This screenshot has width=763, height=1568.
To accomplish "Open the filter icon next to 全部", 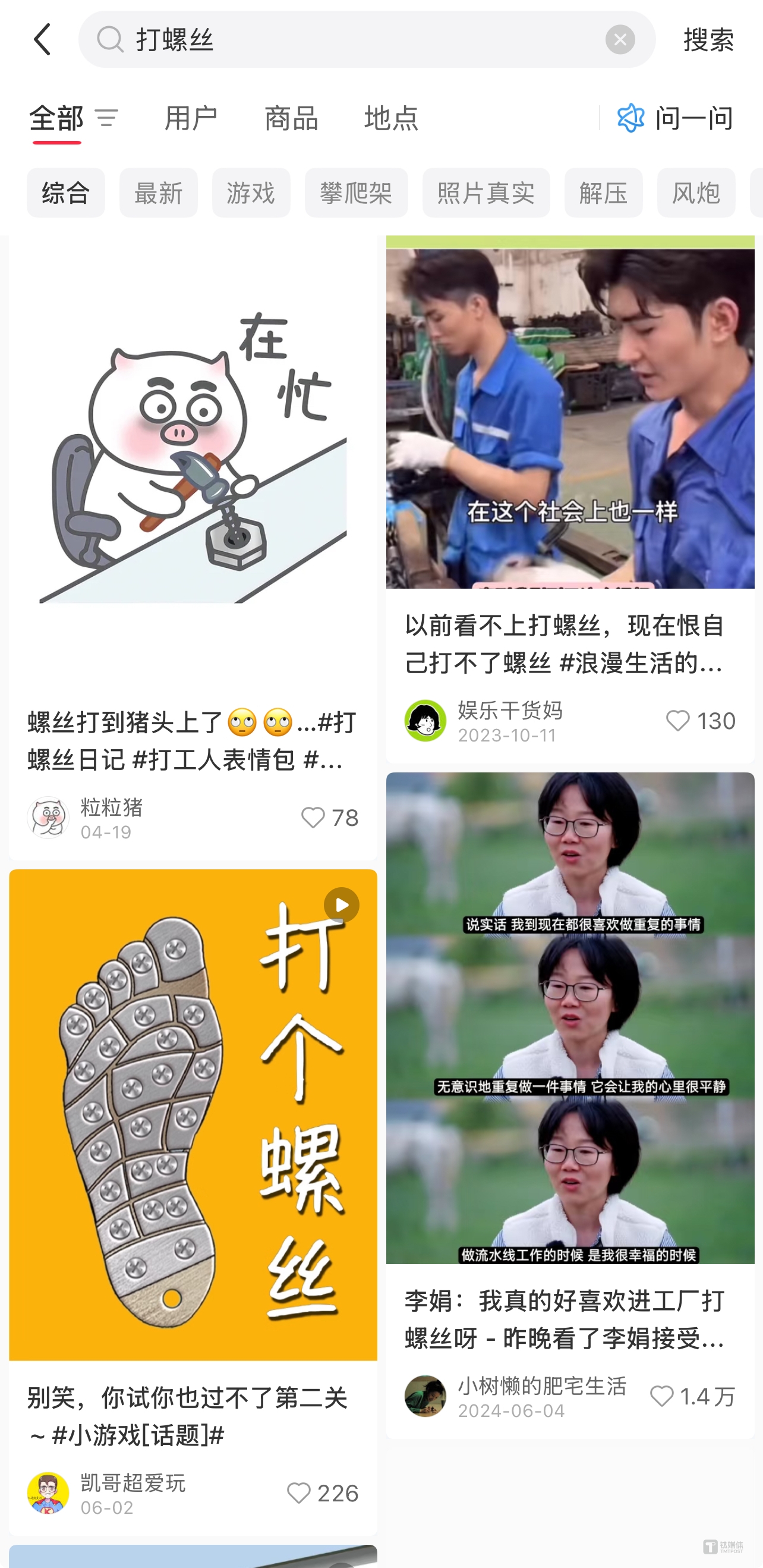I will click(x=107, y=118).
